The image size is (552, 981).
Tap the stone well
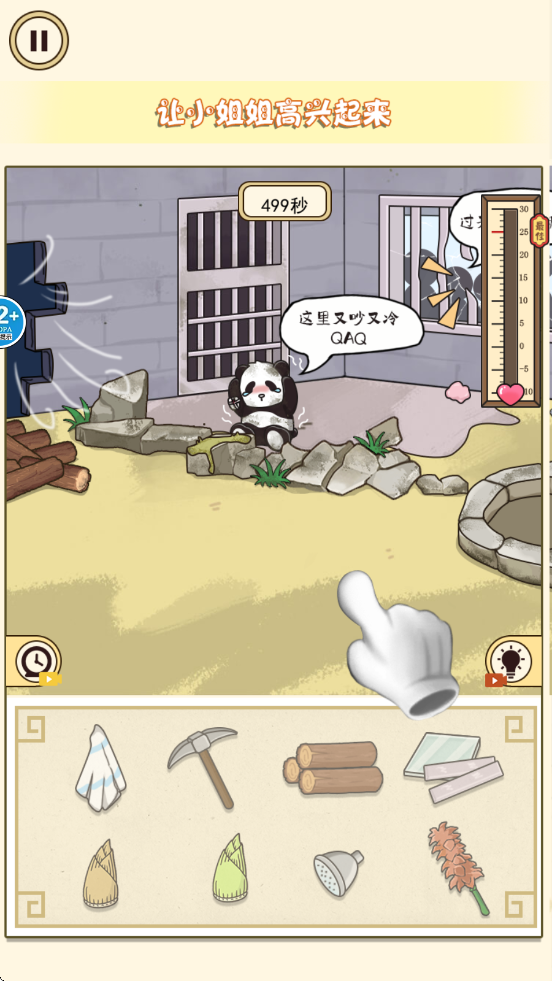pos(501,523)
